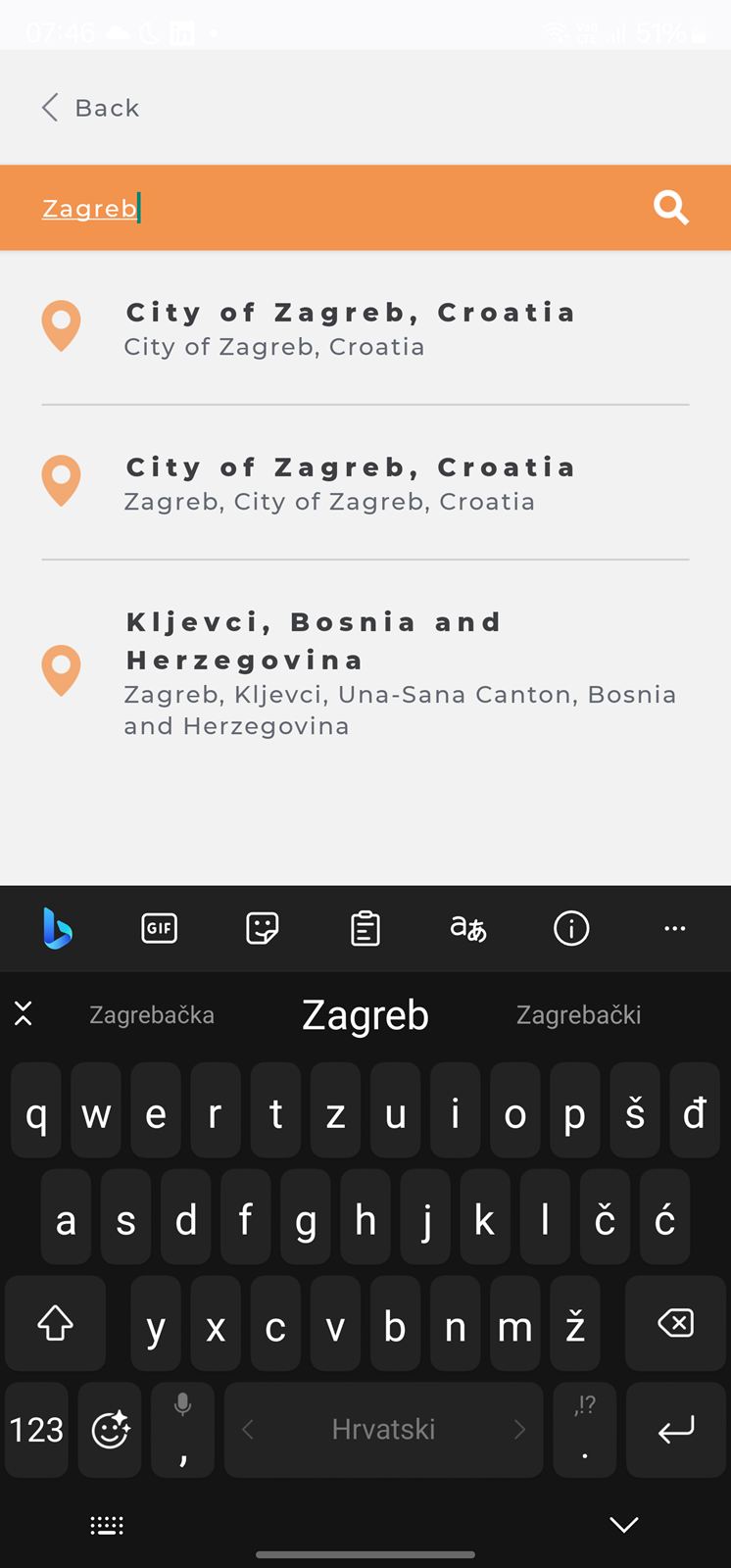Pick the 'Zagrebački' word suggestion
Screen dimensions: 731x1568
[579, 1015]
